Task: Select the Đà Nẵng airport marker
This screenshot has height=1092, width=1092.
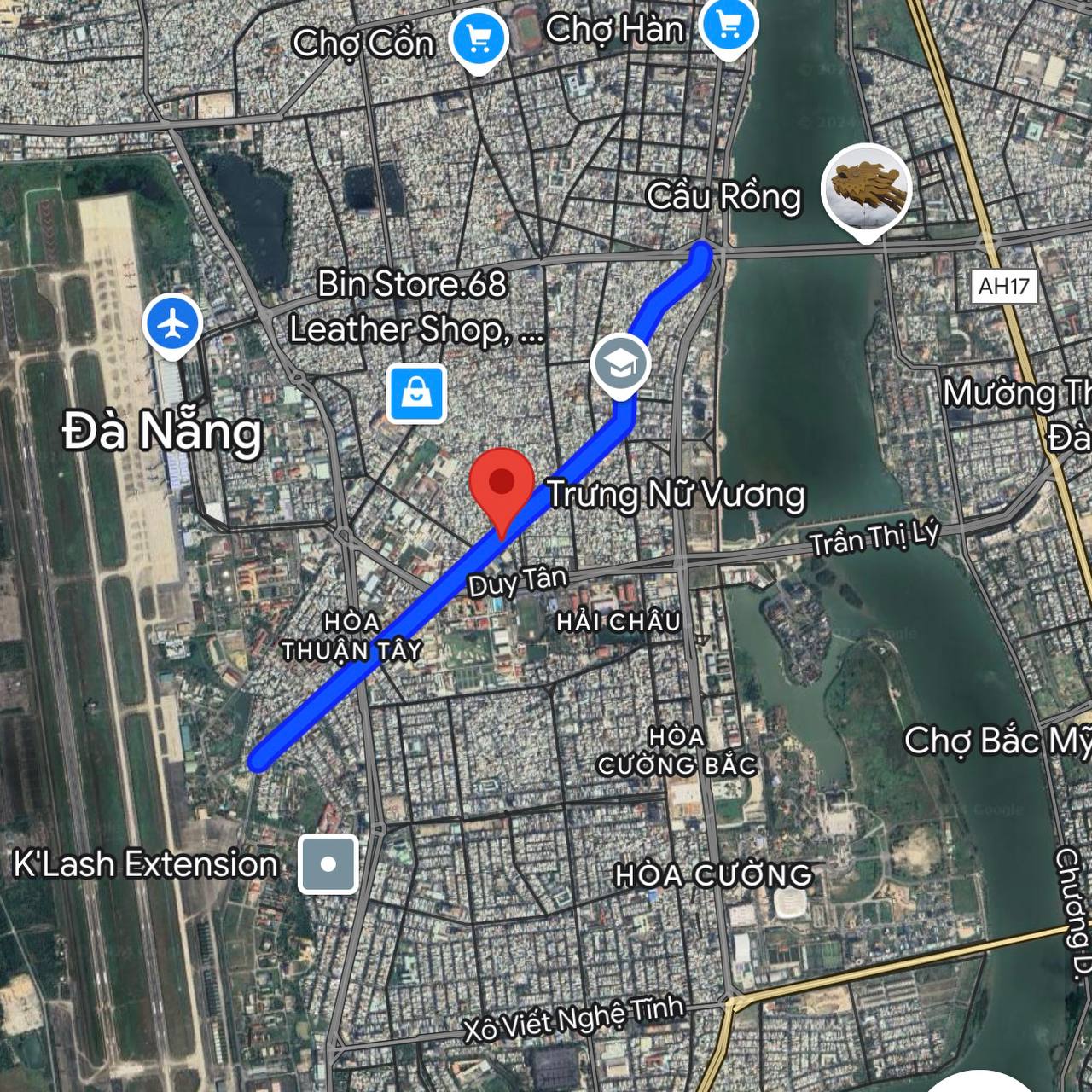Action: (x=173, y=325)
